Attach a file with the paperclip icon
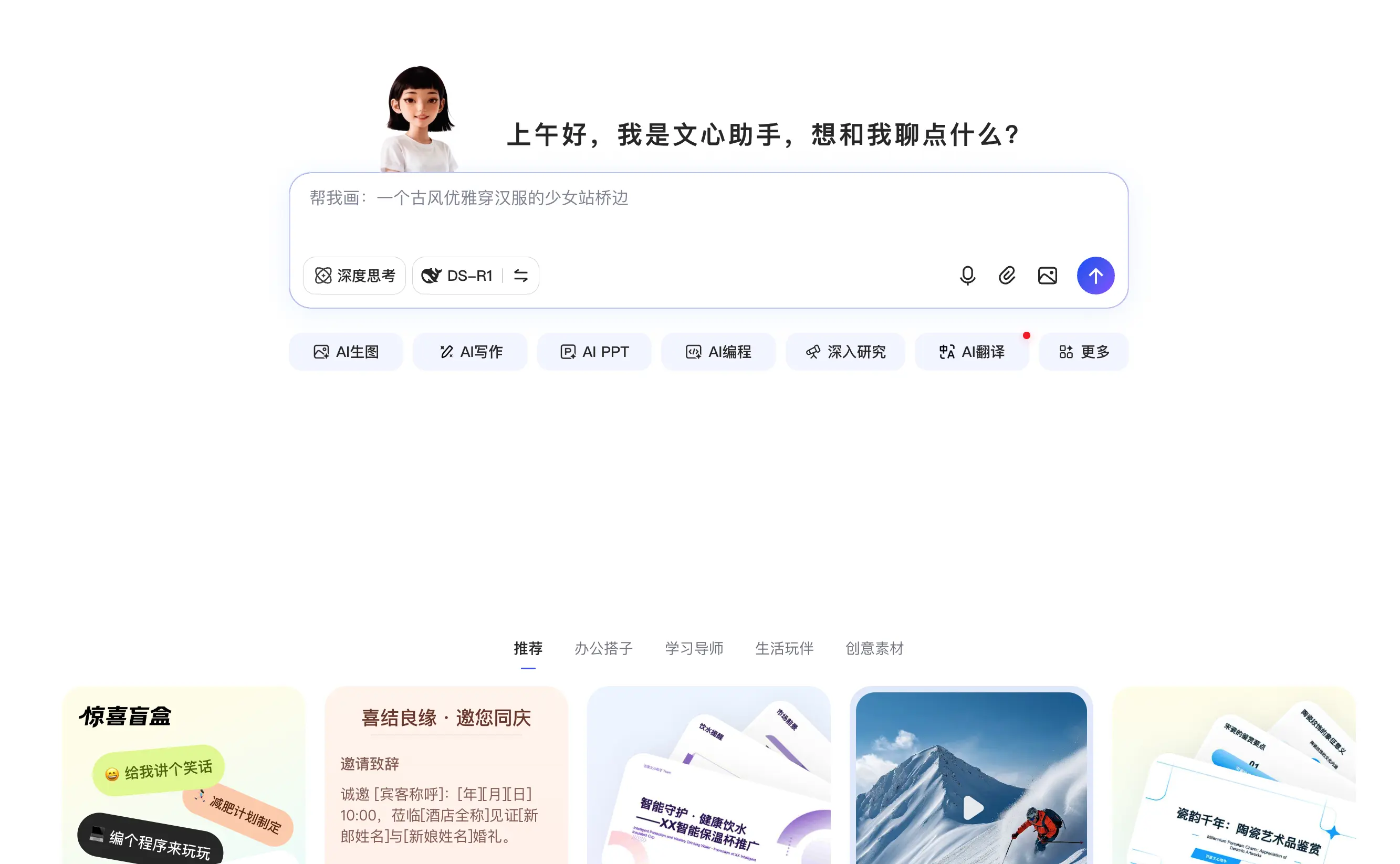Image resolution: width=1400 pixels, height=864 pixels. [1006, 276]
